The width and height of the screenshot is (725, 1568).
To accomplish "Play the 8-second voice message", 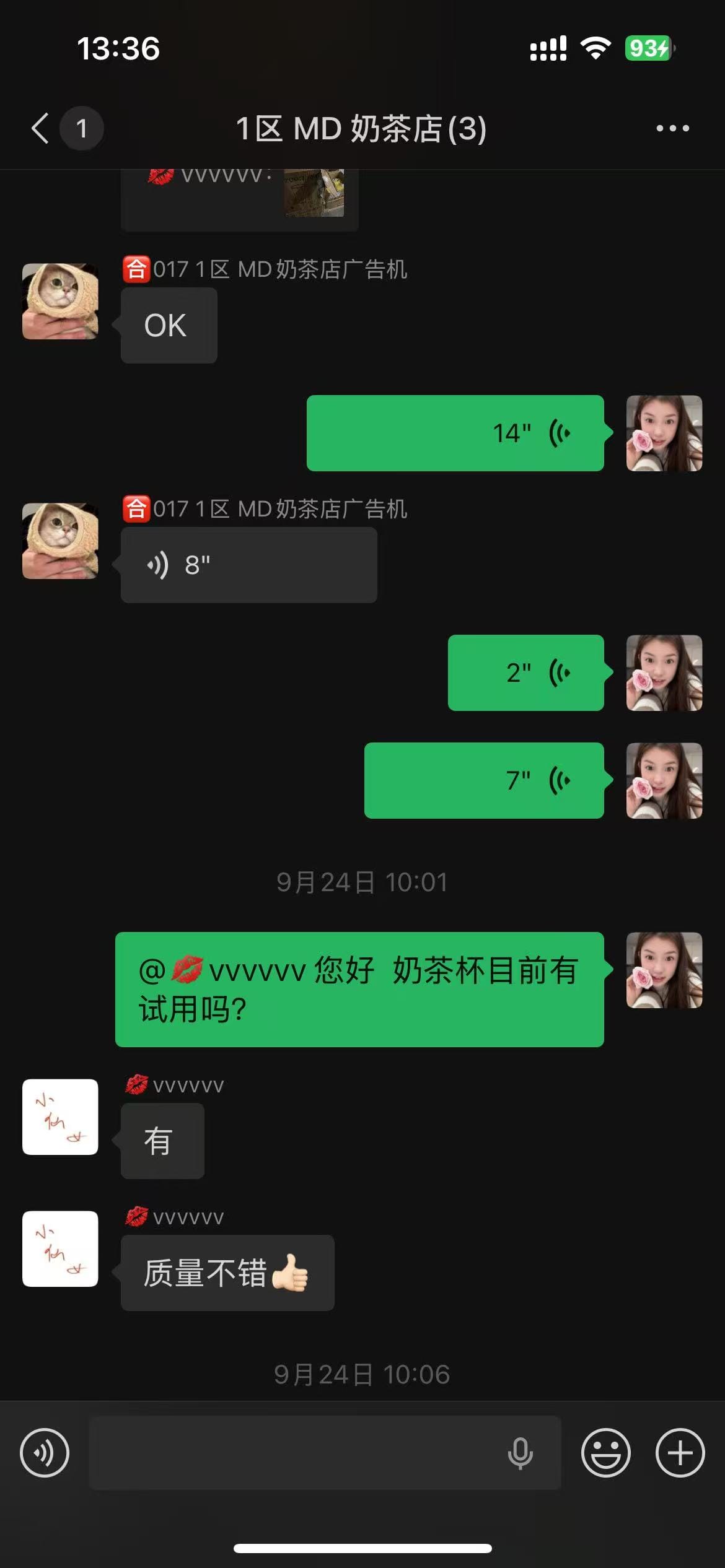I will [x=248, y=565].
